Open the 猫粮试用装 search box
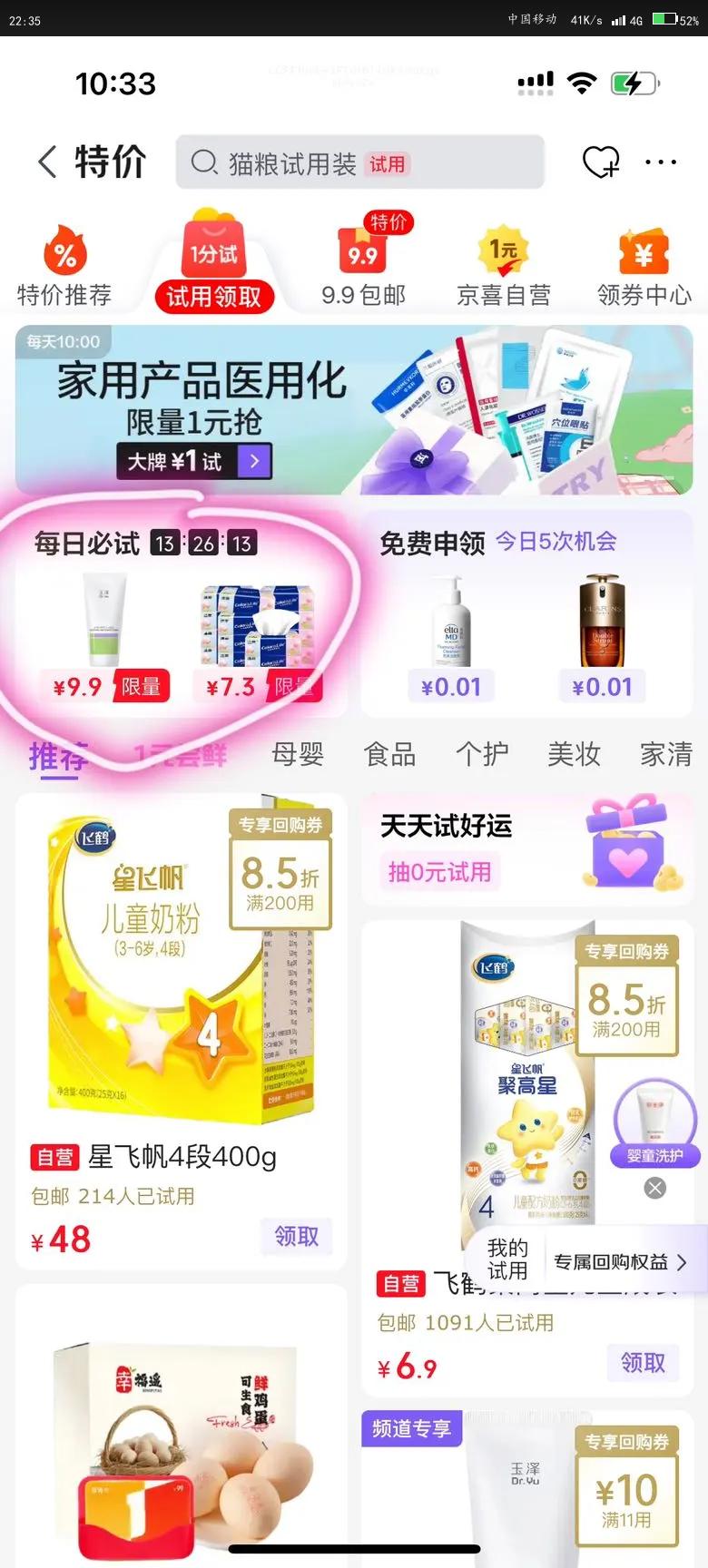This screenshot has height=1568, width=708. pyautogui.click(x=359, y=162)
